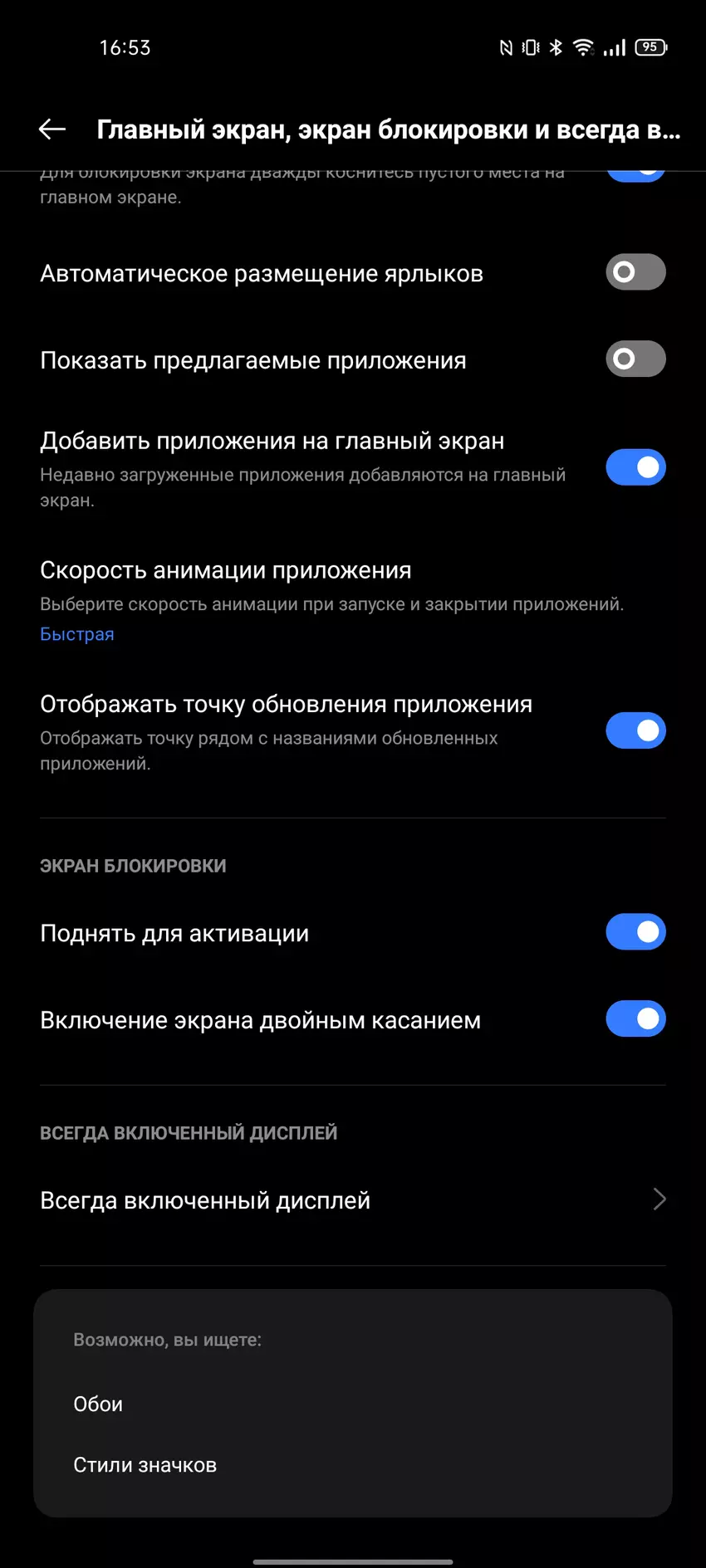Go back using the header arrow
This screenshot has width=706, height=1568.
pos(51,129)
